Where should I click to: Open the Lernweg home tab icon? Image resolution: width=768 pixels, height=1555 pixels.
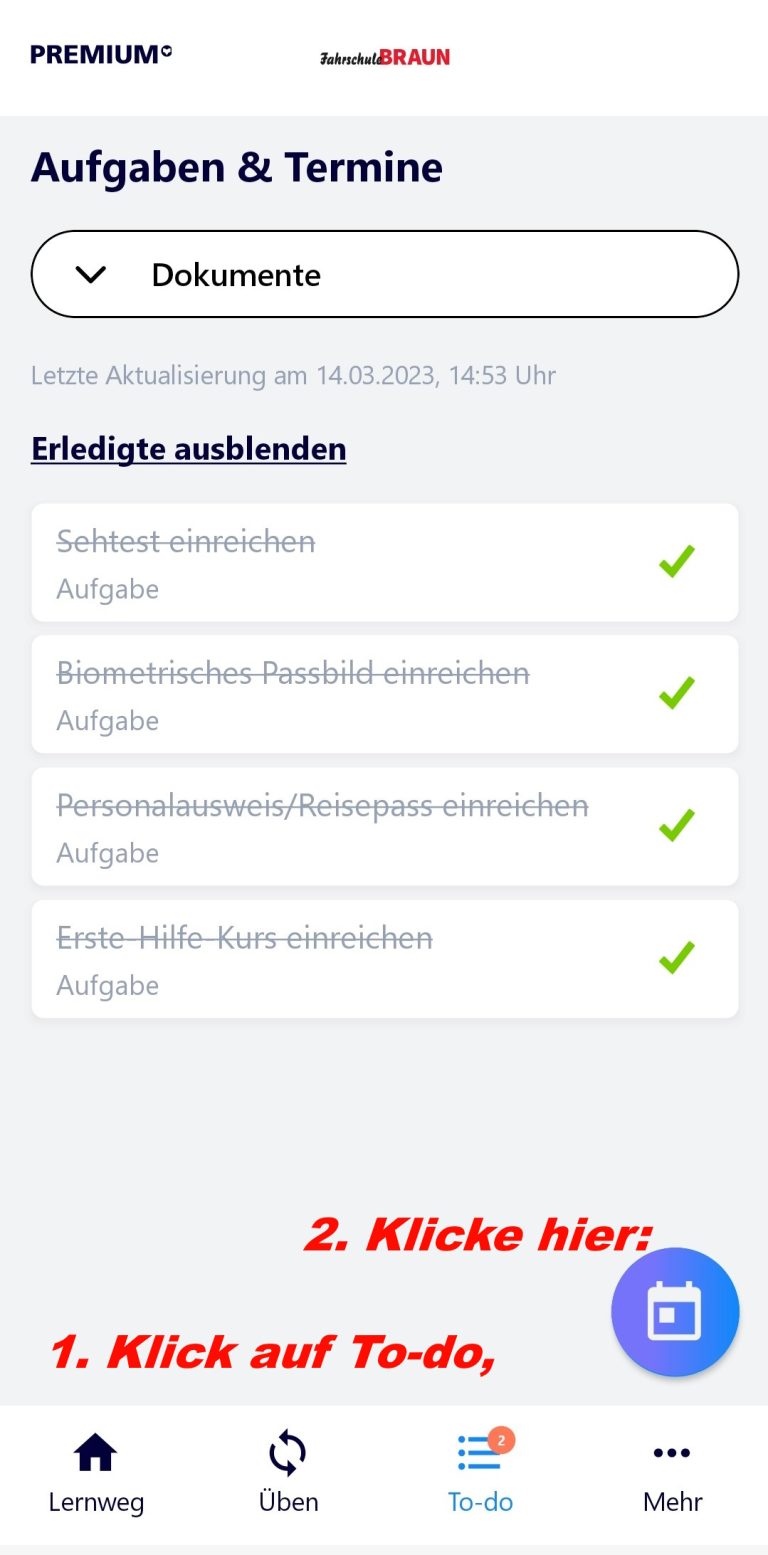tap(95, 1452)
